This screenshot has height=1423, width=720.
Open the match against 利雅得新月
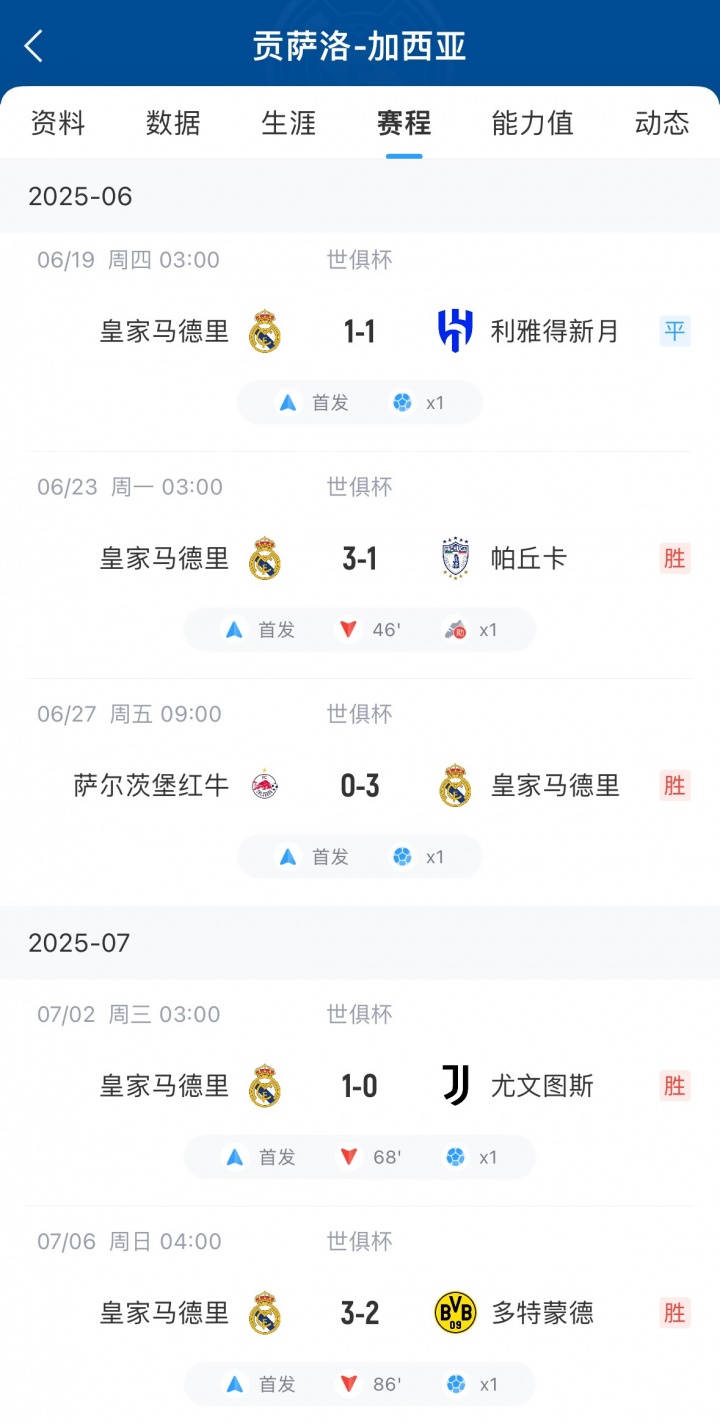(x=360, y=332)
